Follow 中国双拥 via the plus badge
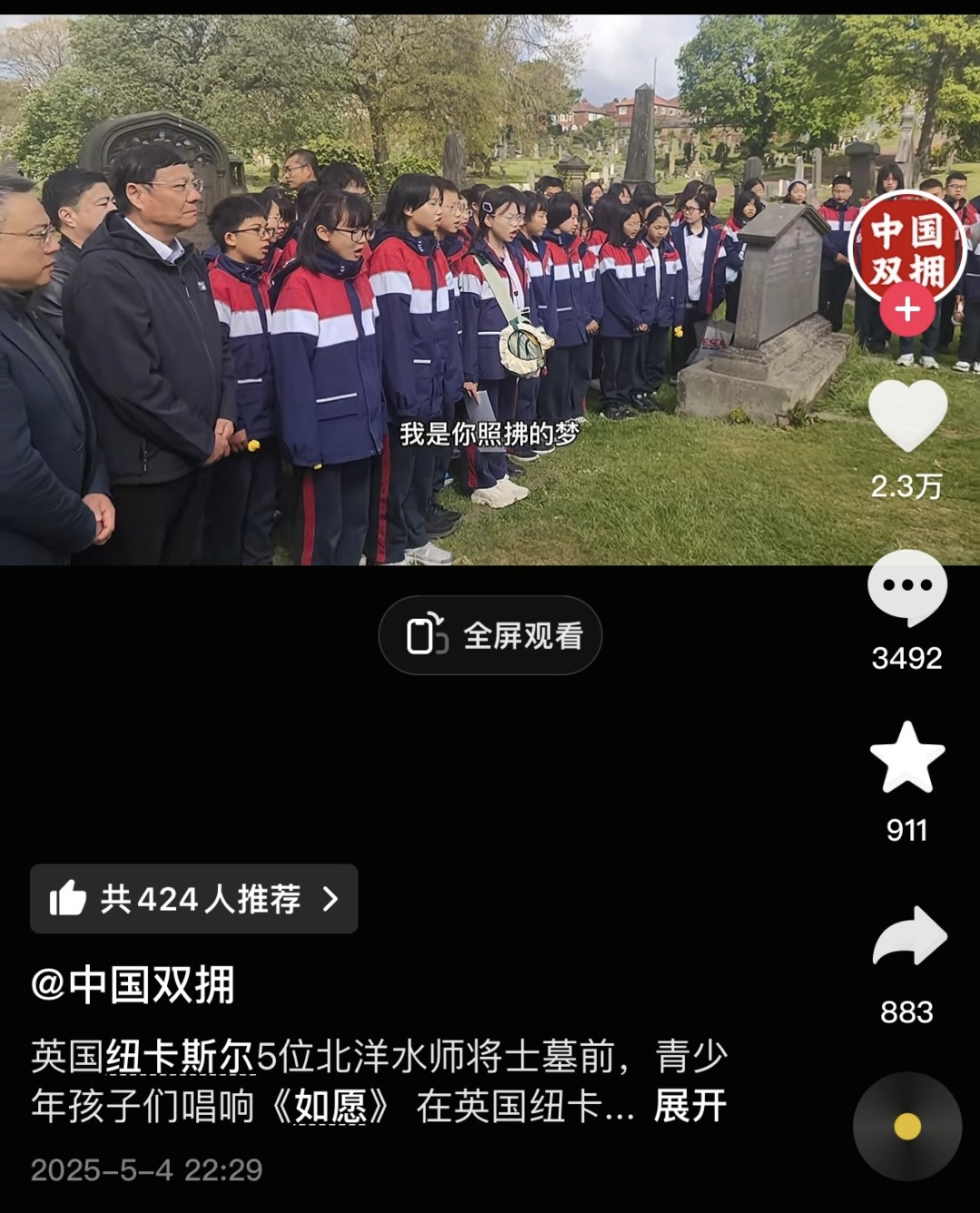 click(x=906, y=310)
